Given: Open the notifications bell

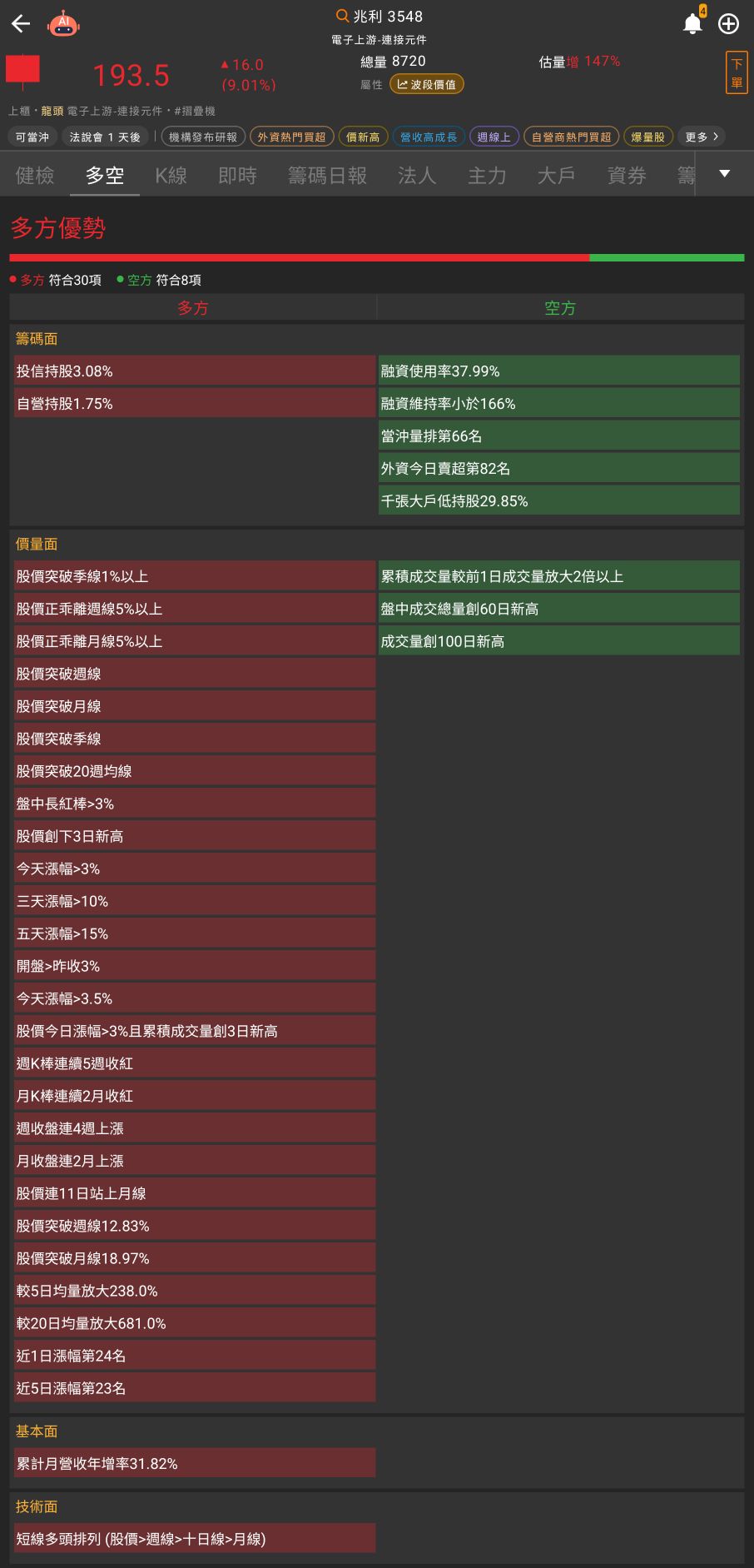Looking at the screenshot, I should point(692,23).
